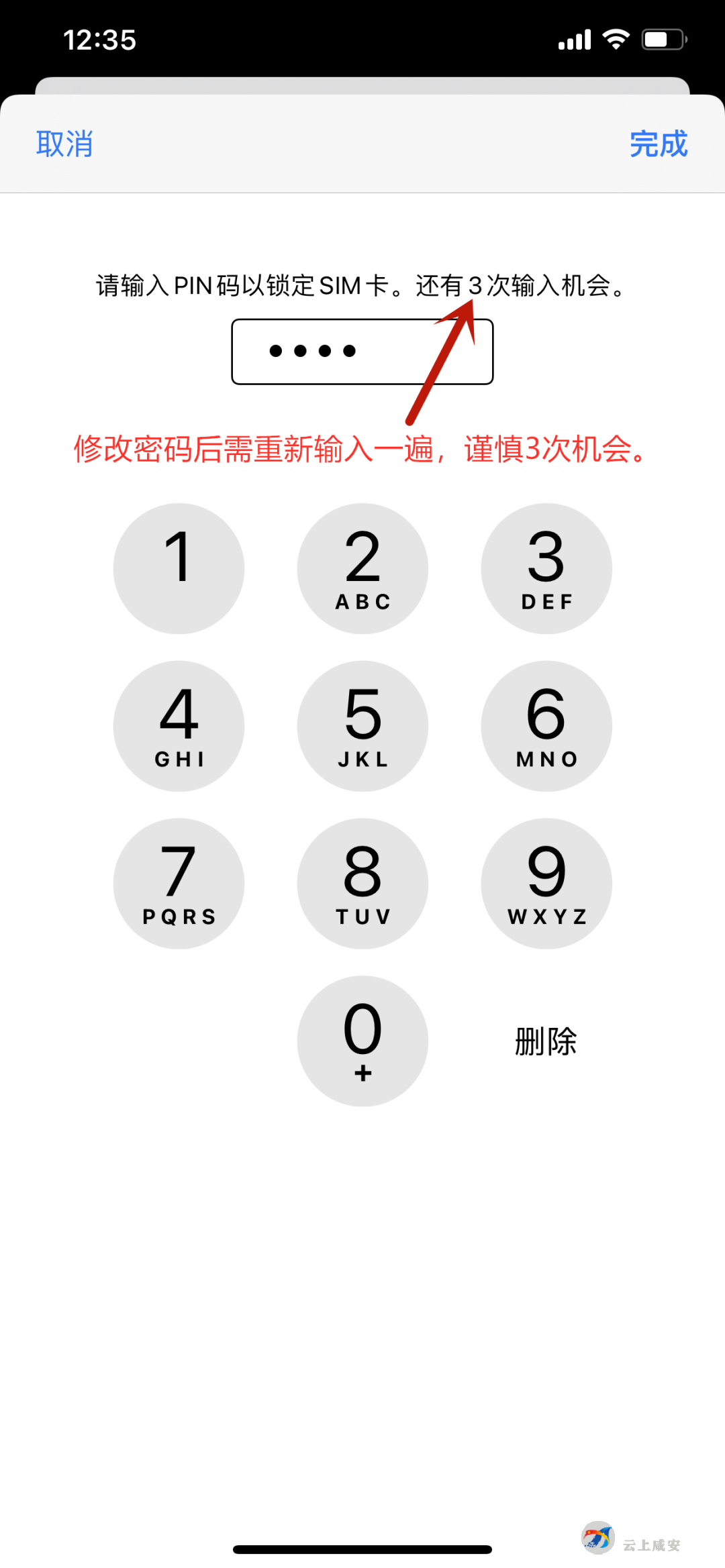Tap the 3 DEF key

(546, 568)
